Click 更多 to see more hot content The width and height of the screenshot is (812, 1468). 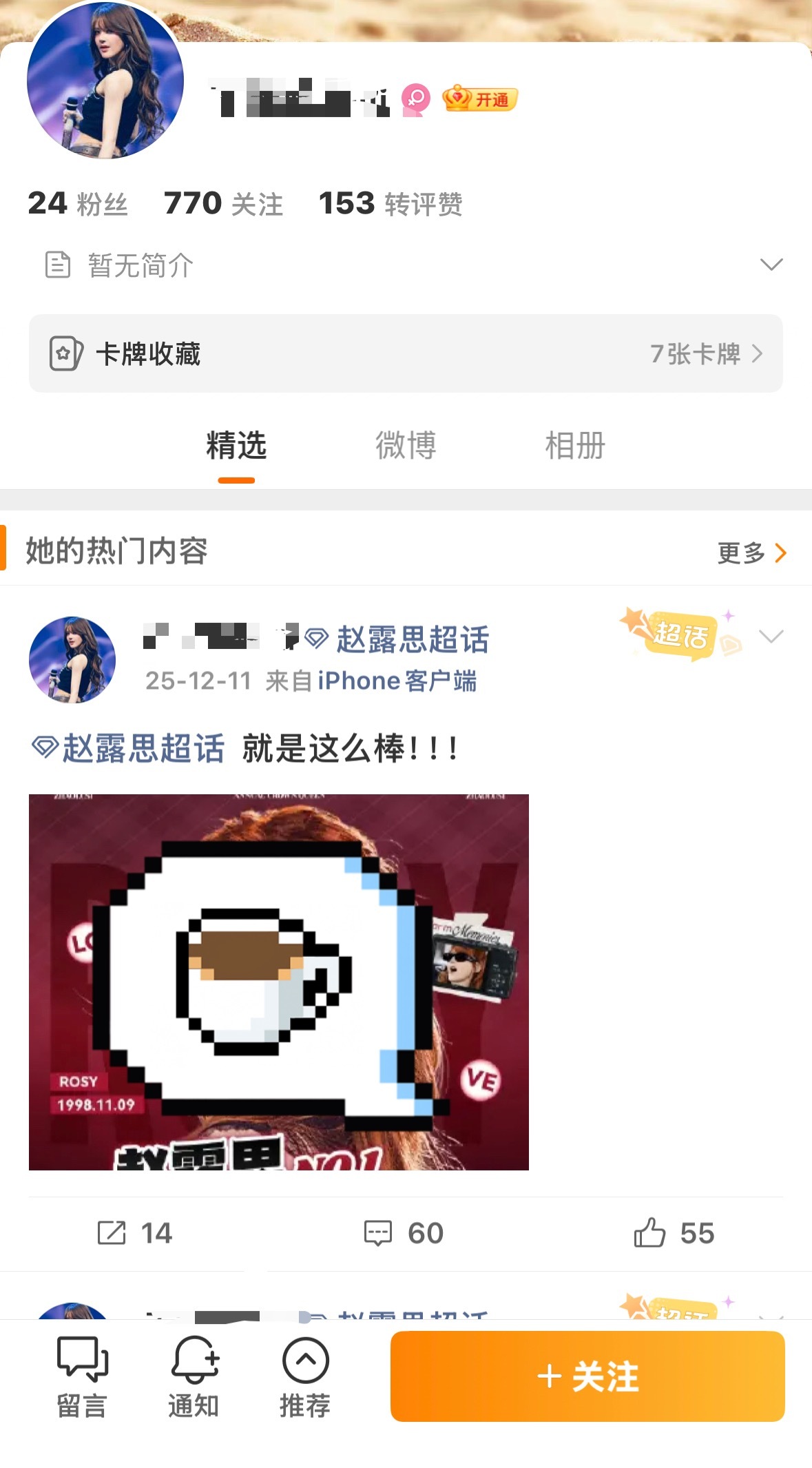[x=742, y=551]
